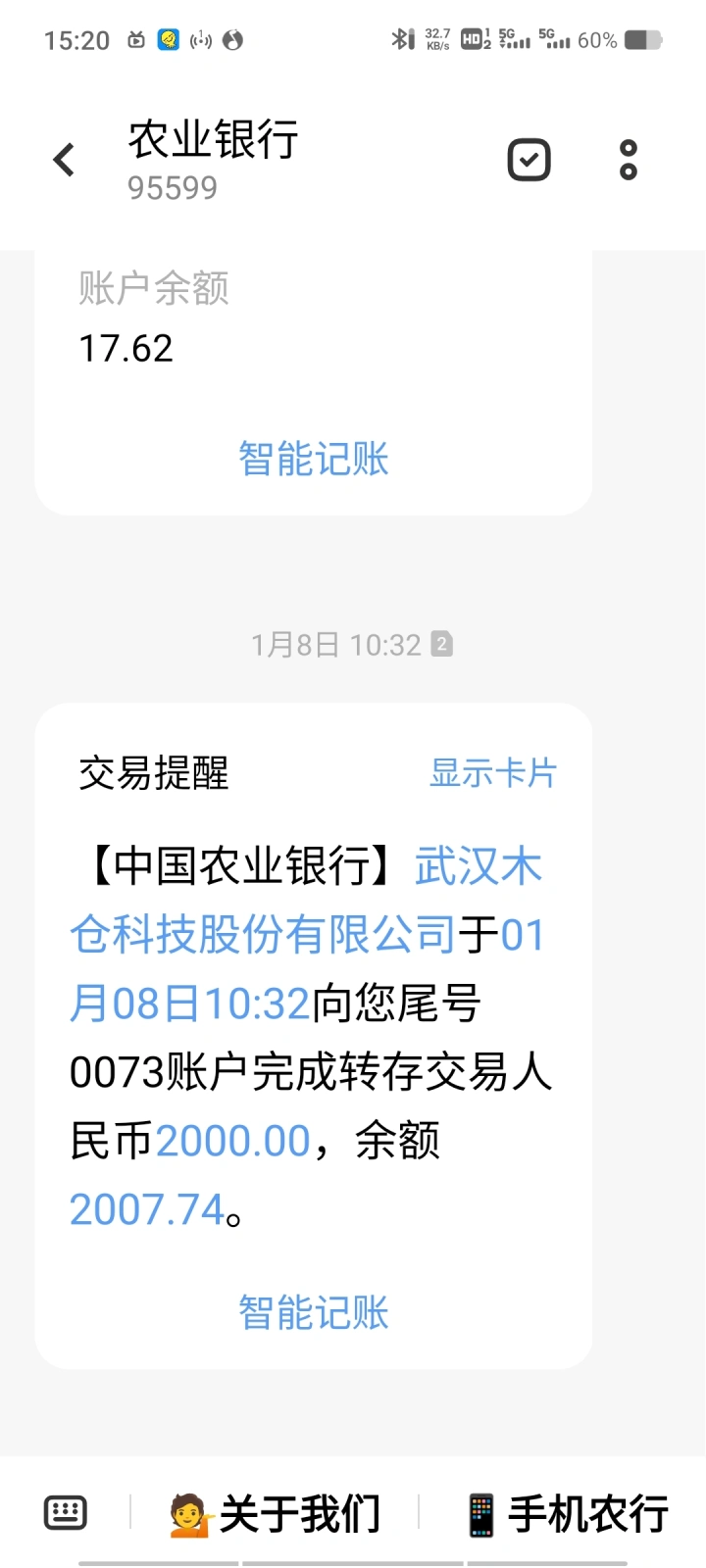Tap 智能记账 under the 2007.74 transaction message
706x1568 pixels.
tap(314, 1312)
